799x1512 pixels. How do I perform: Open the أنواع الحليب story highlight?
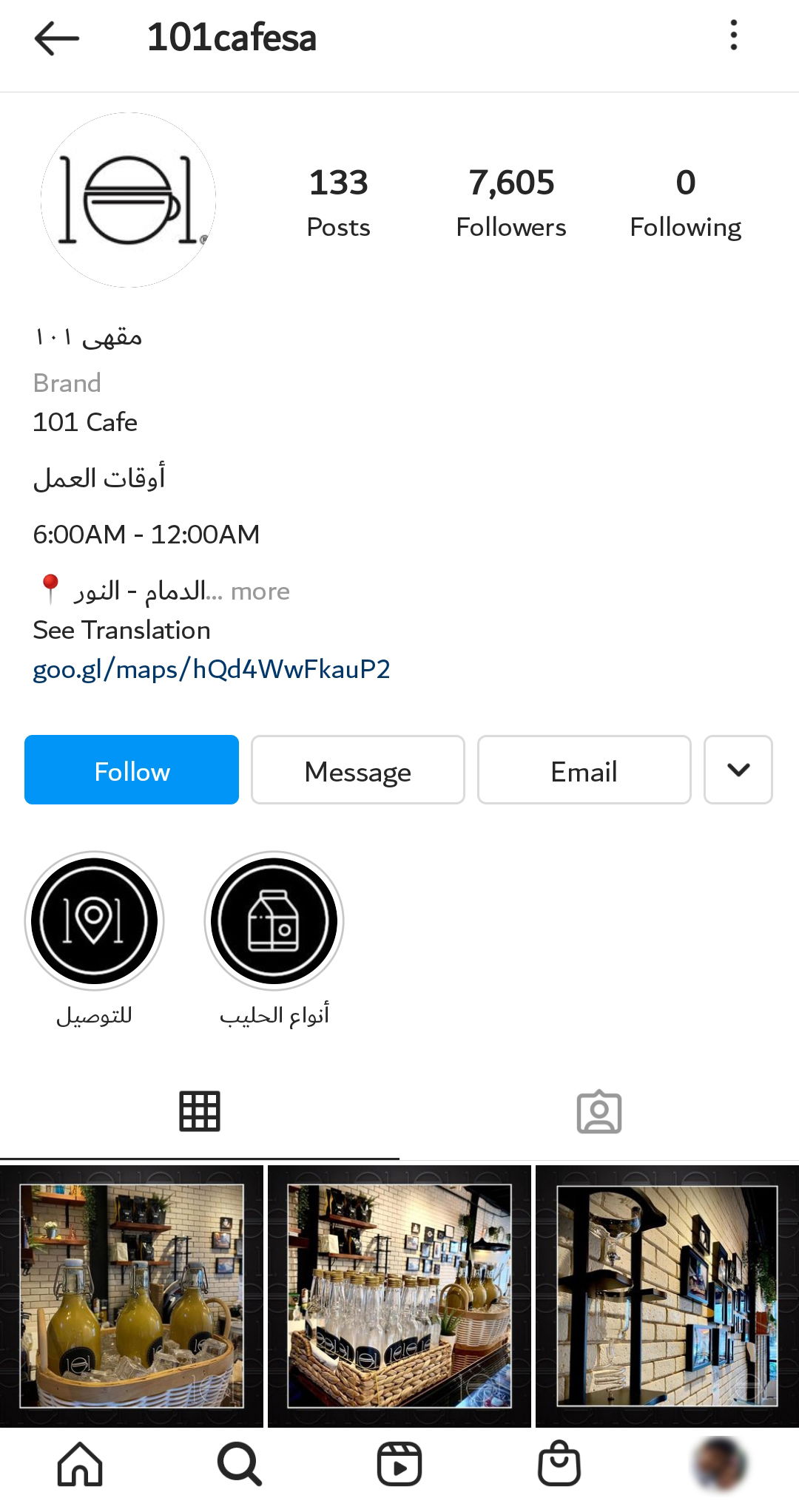coord(274,921)
